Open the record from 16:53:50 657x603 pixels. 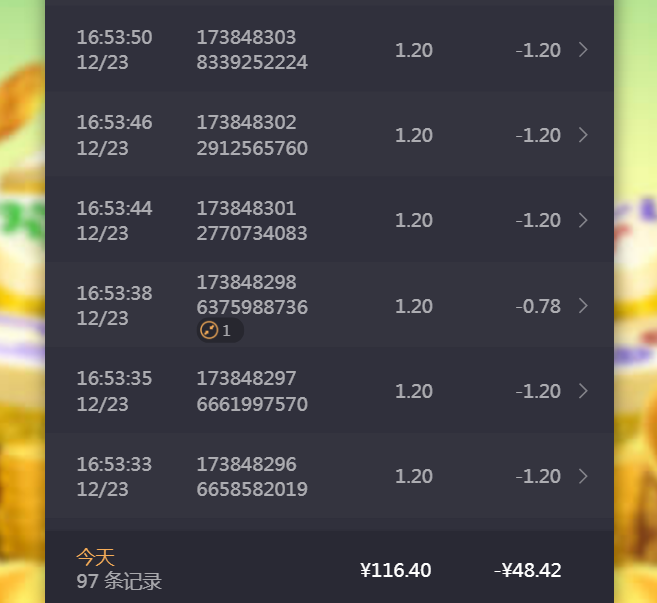coord(329,50)
